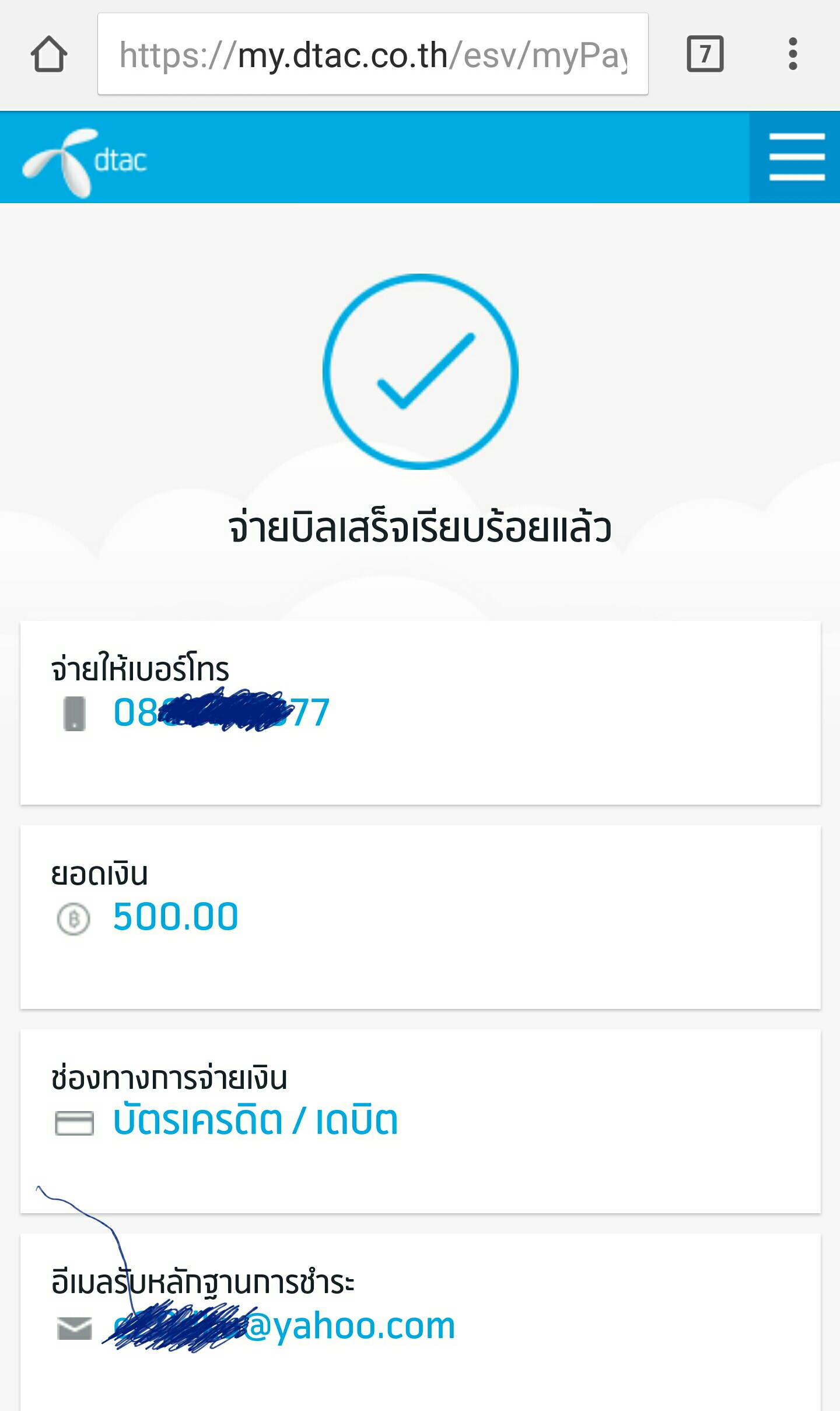
Task: Open the tab switcher showing 7 tabs
Action: pos(705,54)
